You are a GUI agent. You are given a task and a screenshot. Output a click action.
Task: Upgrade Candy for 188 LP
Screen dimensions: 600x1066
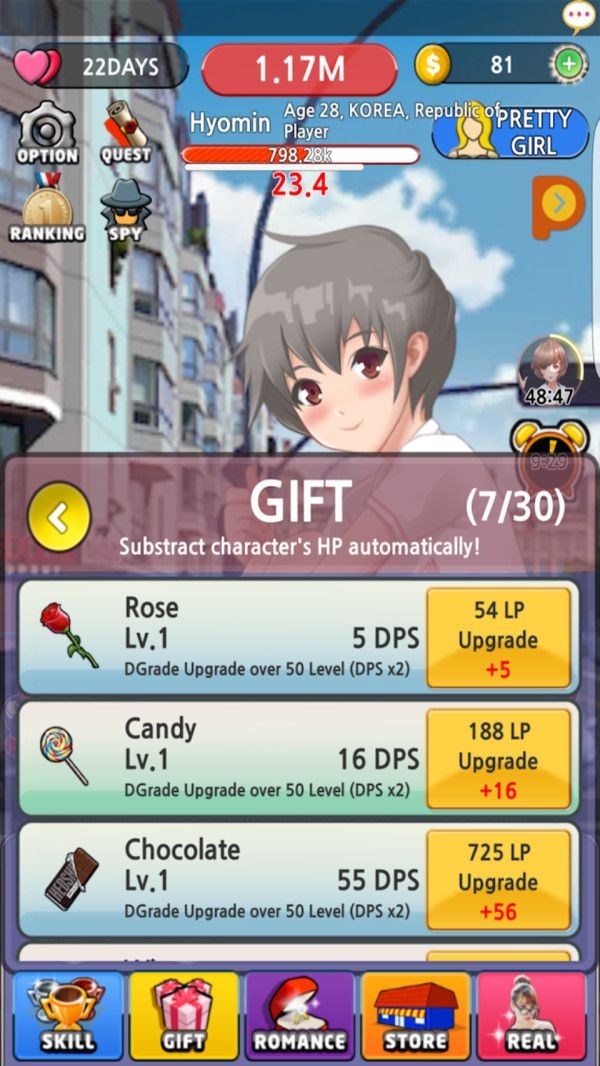(x=498, y=760)
